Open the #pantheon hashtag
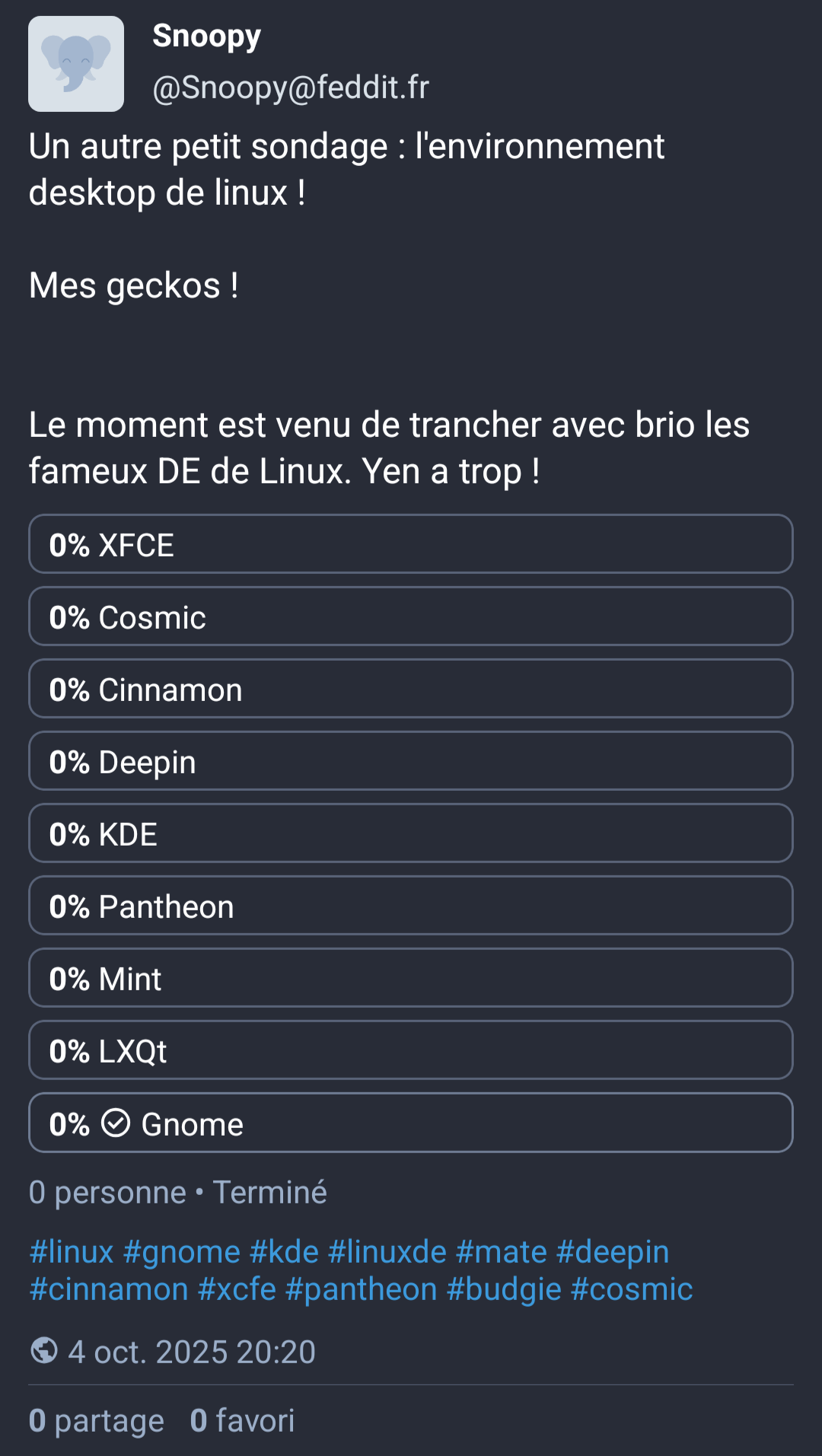The width and height of the screenshot is (822, 1456). [x=362, y=1290]
